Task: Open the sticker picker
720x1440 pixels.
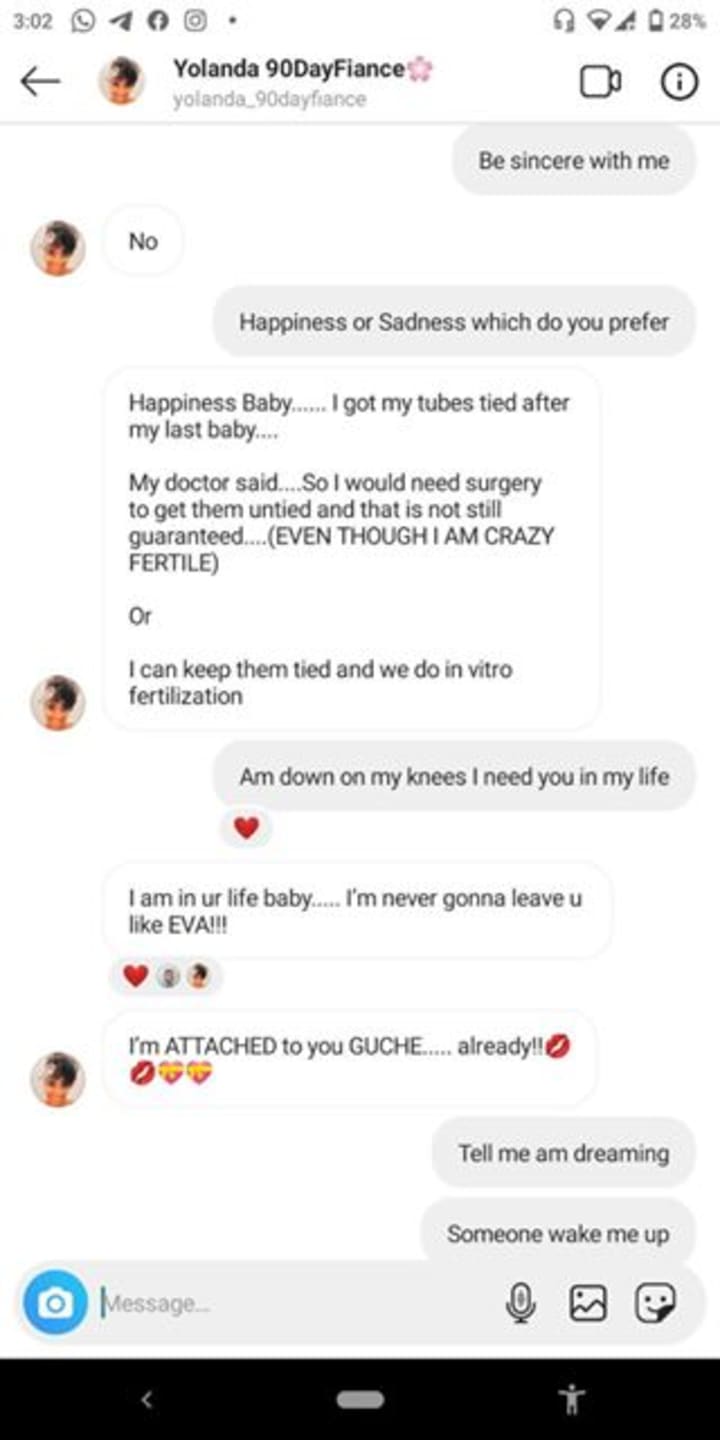Action: tap(656, 1303)
